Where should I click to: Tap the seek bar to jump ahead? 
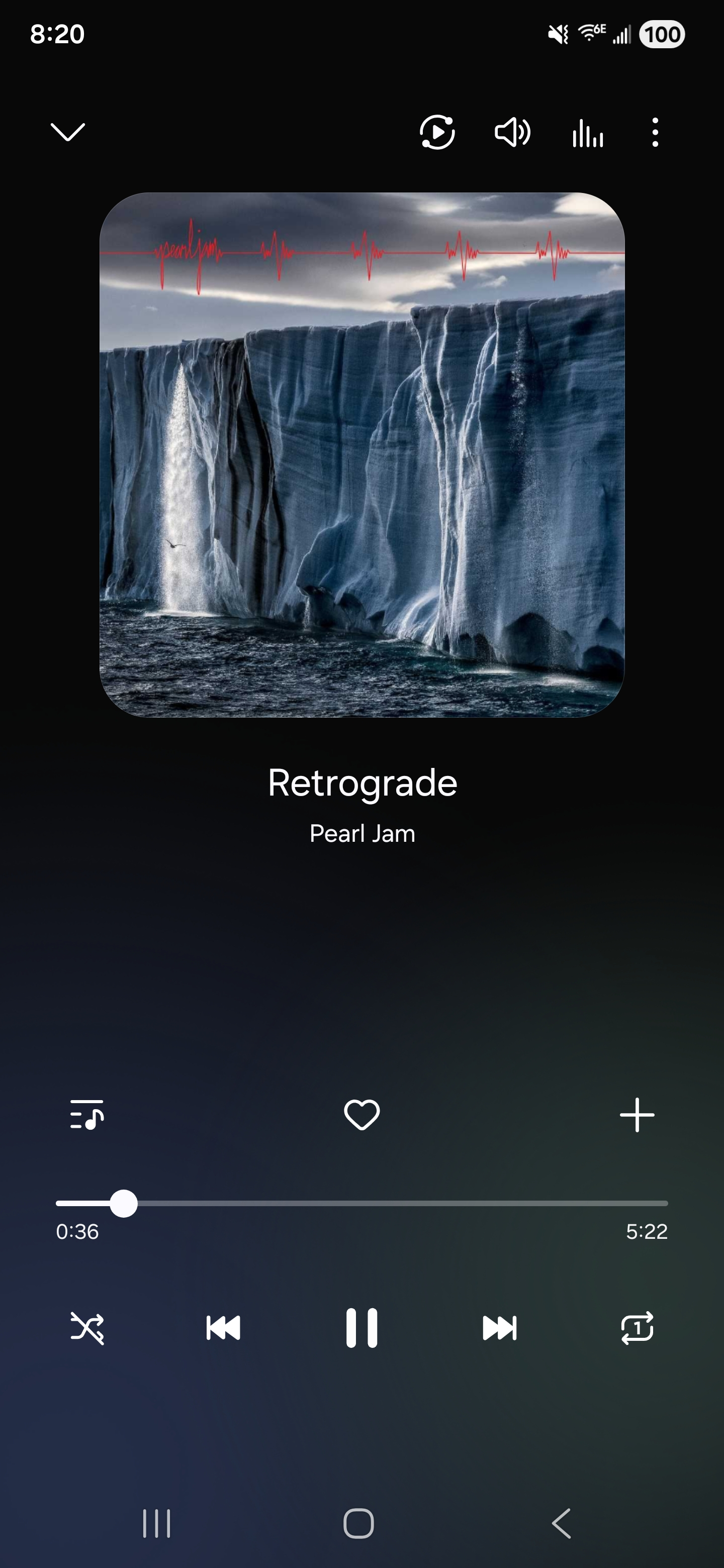(426, 1204)
